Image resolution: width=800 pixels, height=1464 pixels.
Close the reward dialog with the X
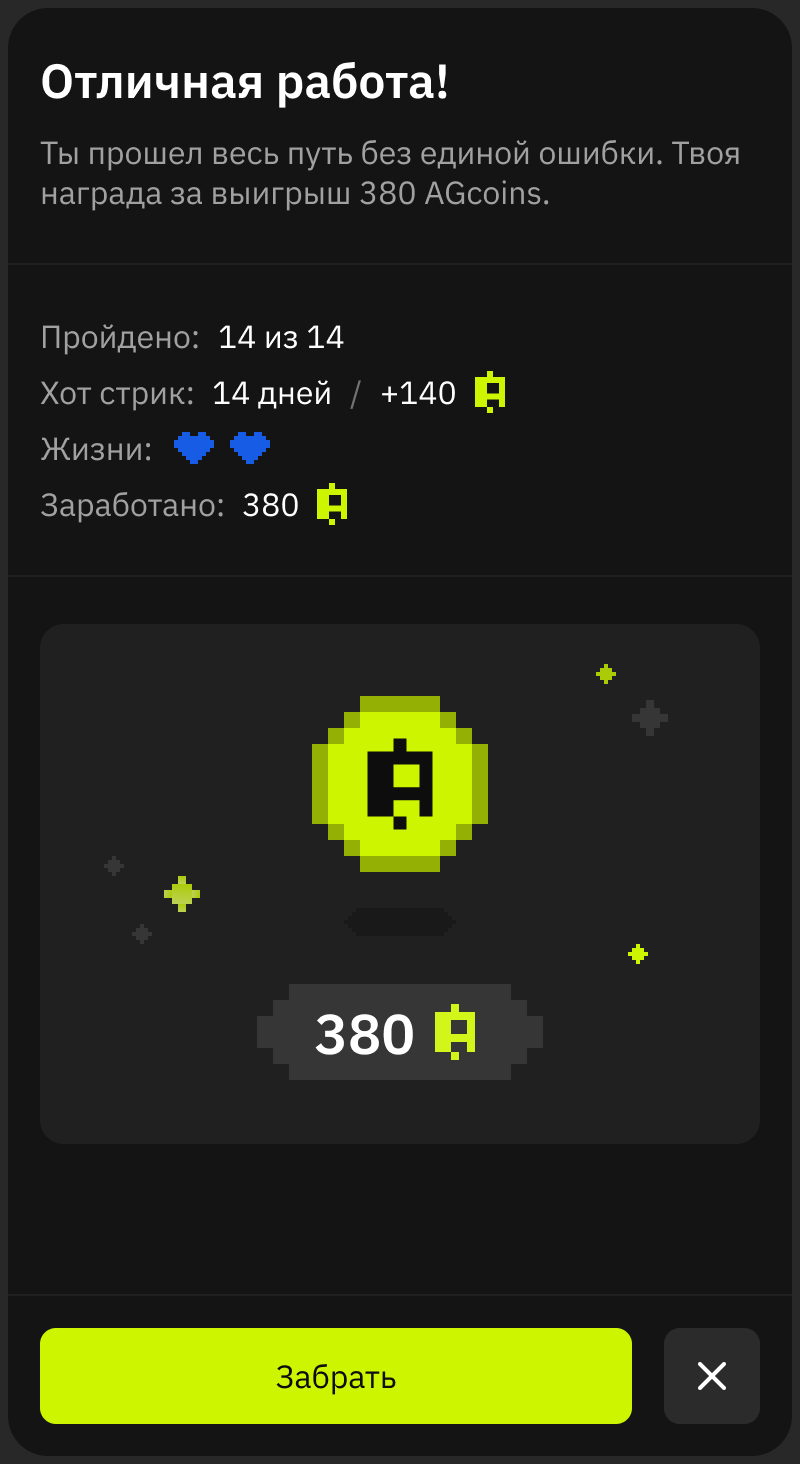711,1376
